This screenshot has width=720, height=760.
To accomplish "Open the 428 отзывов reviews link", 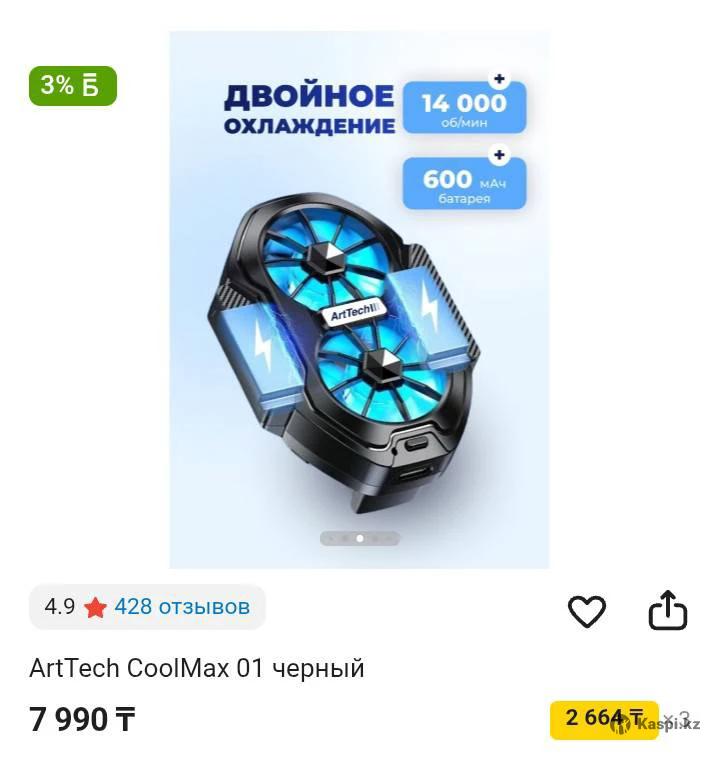I will (x=182, y=606).
